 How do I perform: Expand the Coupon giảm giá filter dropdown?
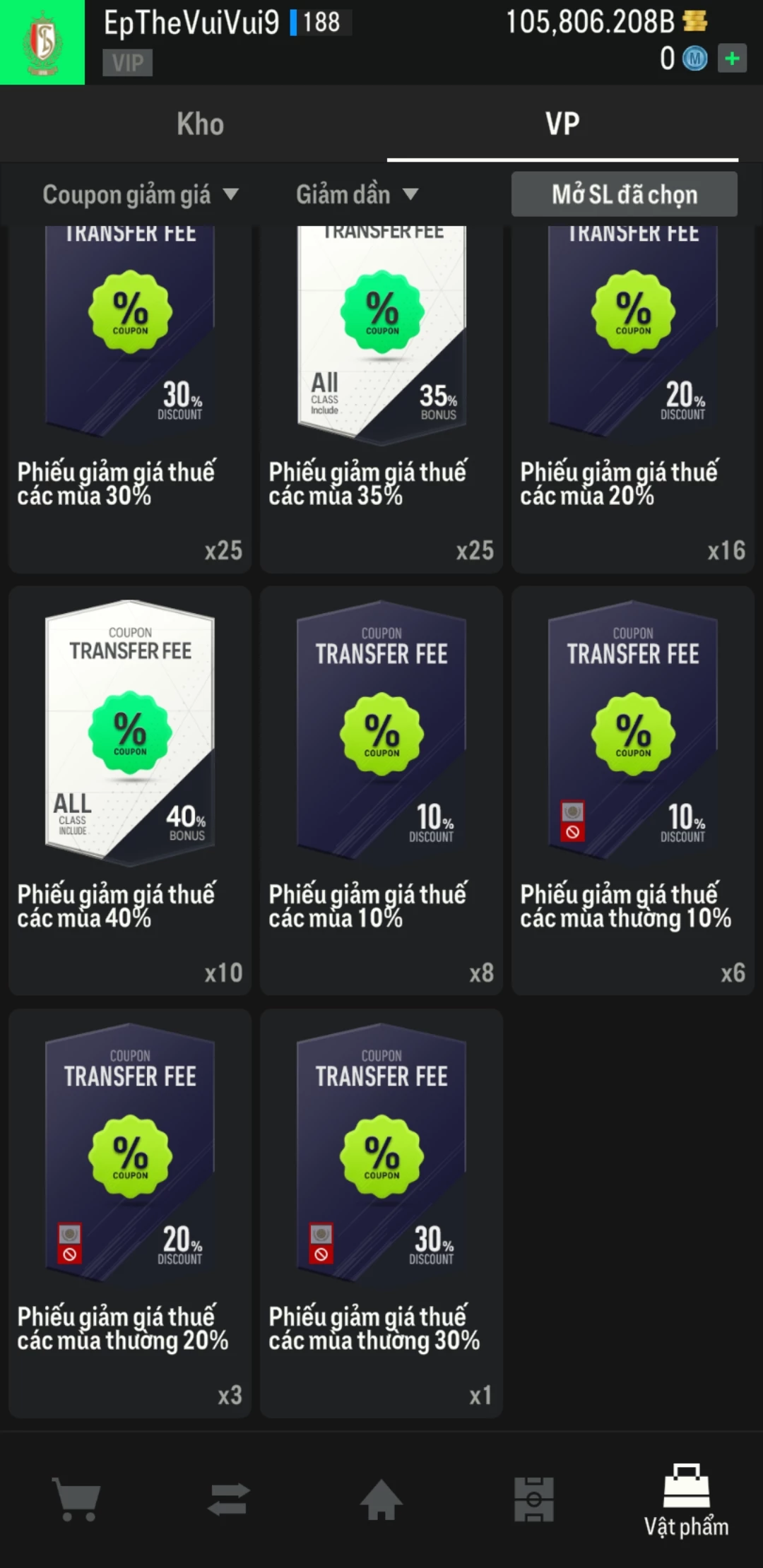click(140, 194)
